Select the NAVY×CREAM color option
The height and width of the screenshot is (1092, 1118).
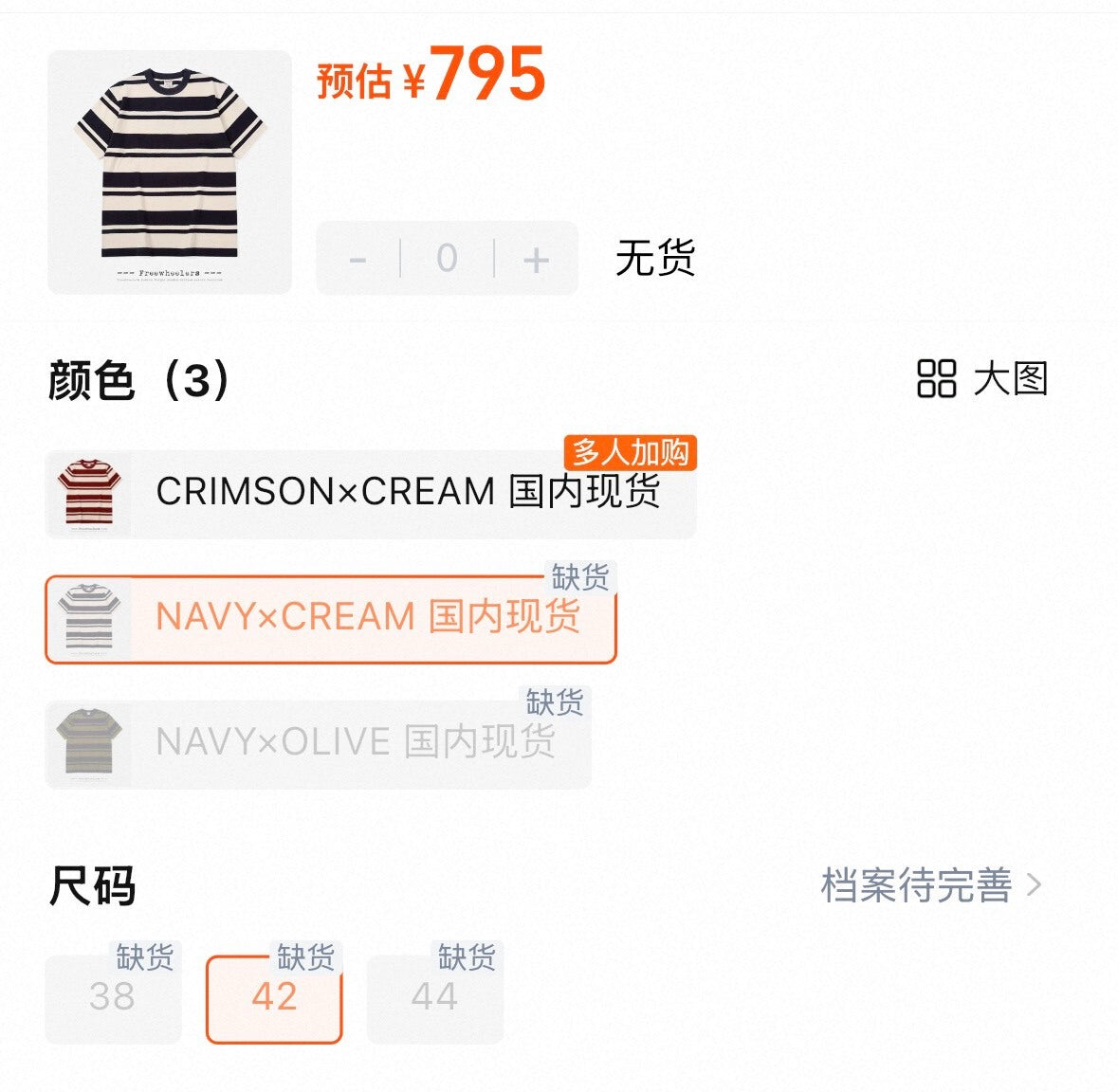pyautogui.click(x=330, y=619)
